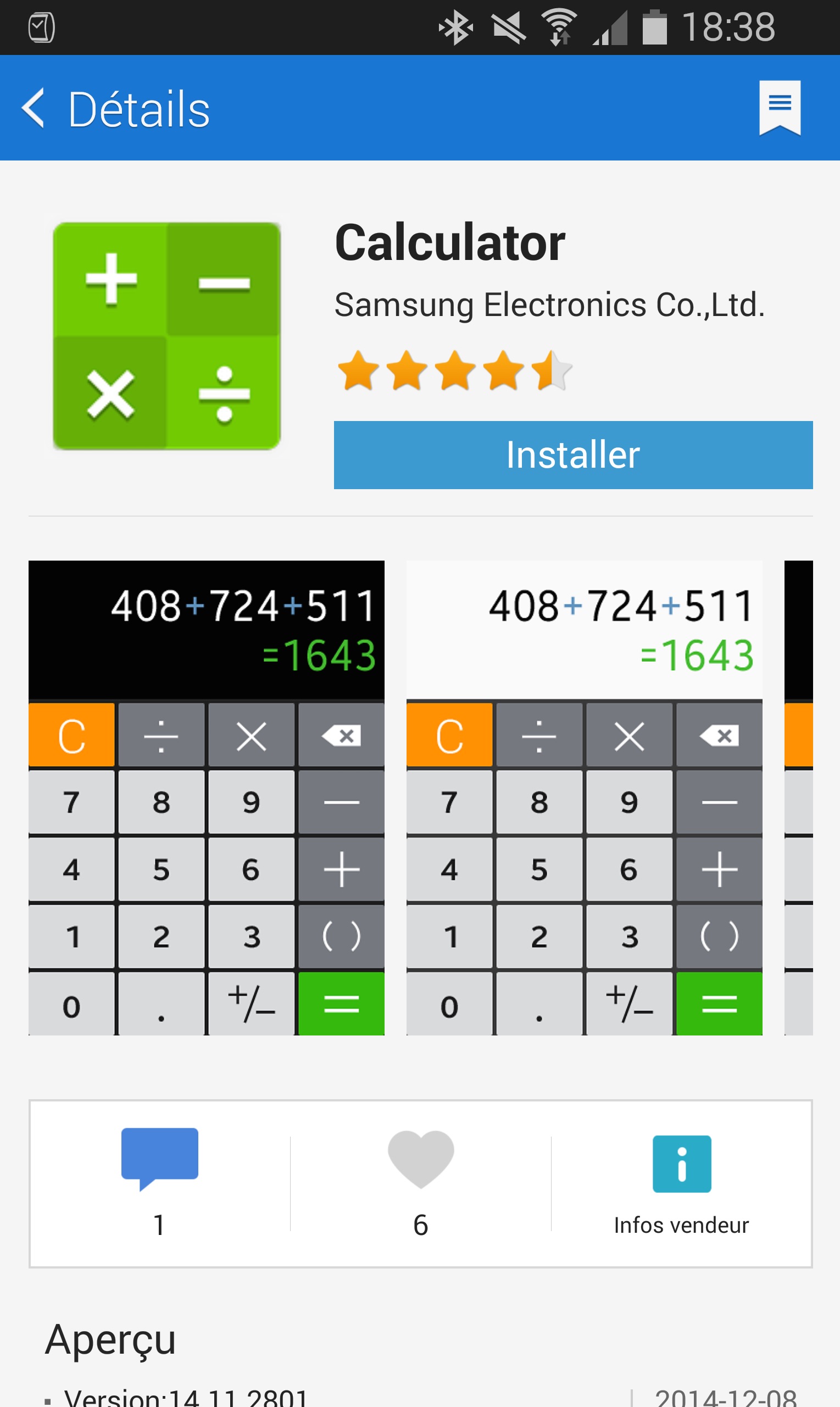This screenshot has height=1407, width=840.
Task: Open the white-theme calculator screenshot
Action: pos(583,797)
